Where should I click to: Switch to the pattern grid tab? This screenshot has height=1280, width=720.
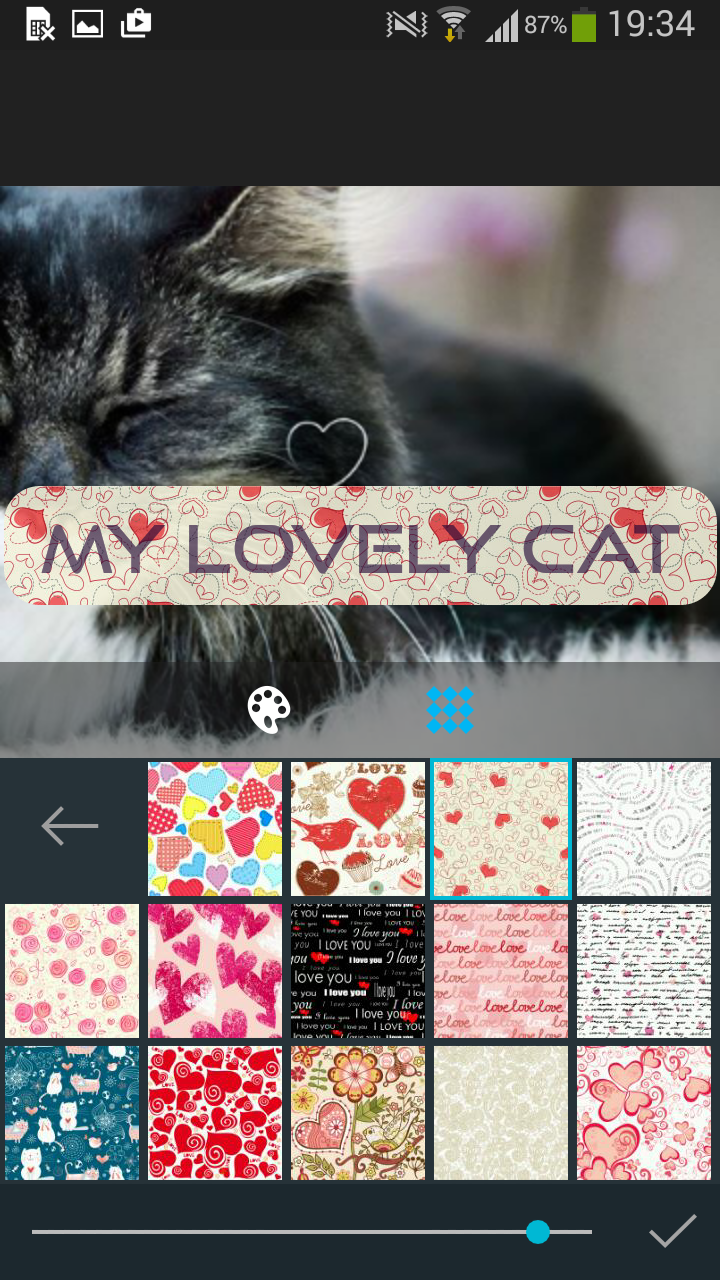449,710
